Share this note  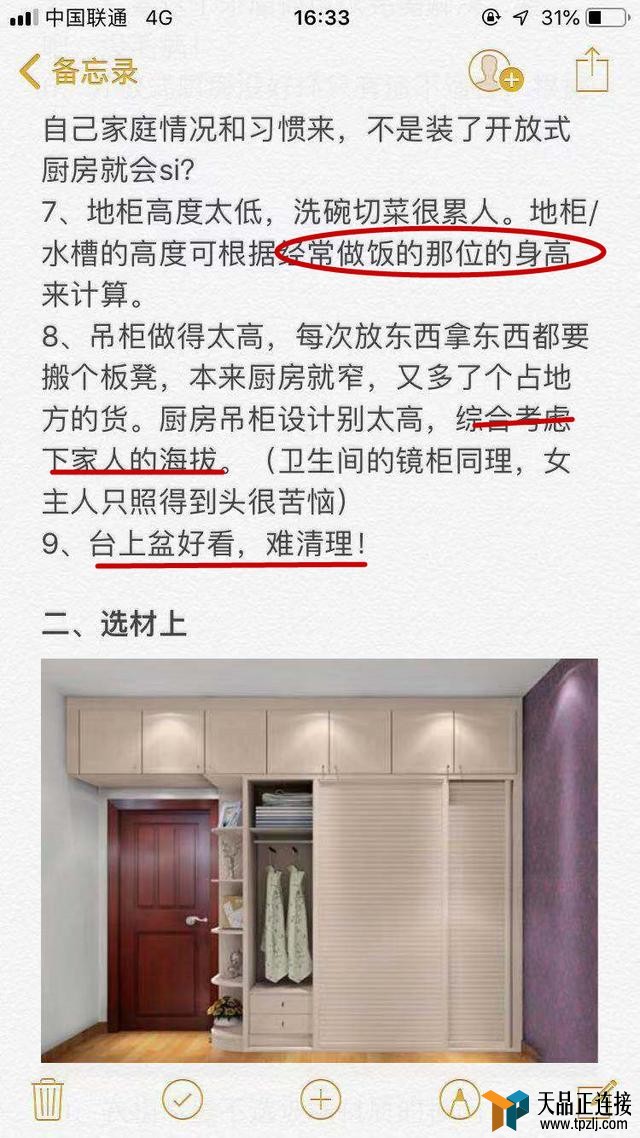point(591,70)
